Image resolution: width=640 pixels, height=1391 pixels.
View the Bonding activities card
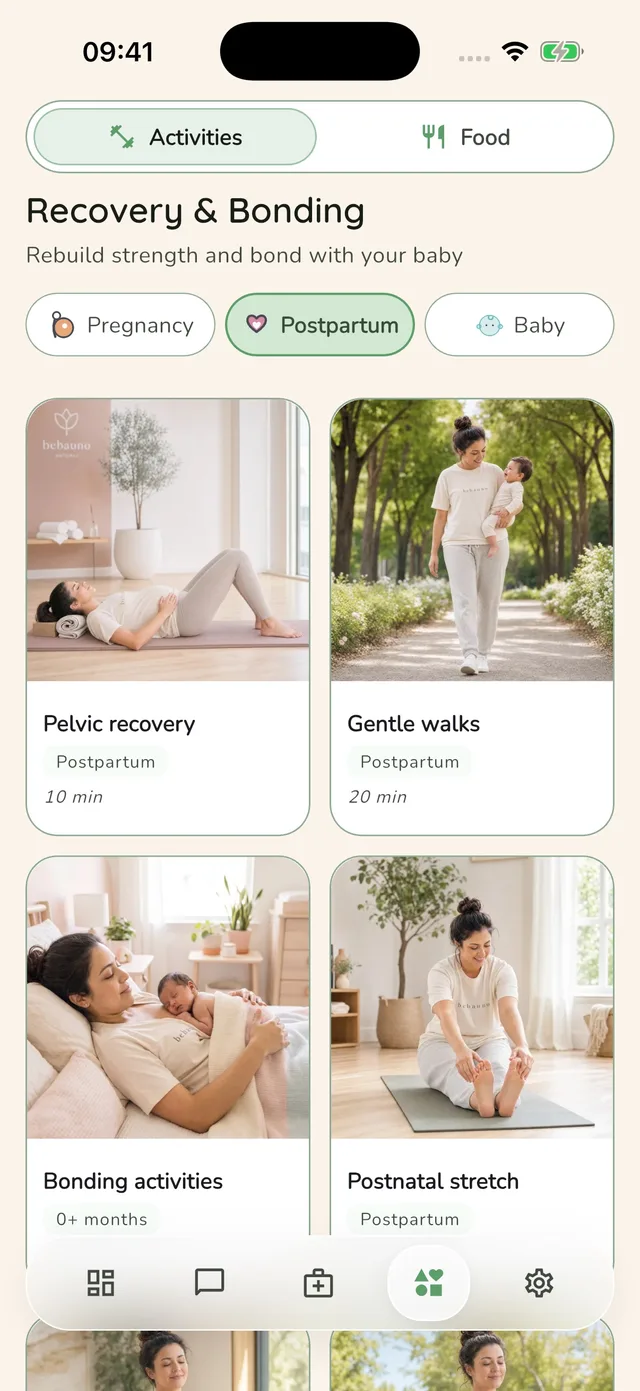click(168, 1050)
